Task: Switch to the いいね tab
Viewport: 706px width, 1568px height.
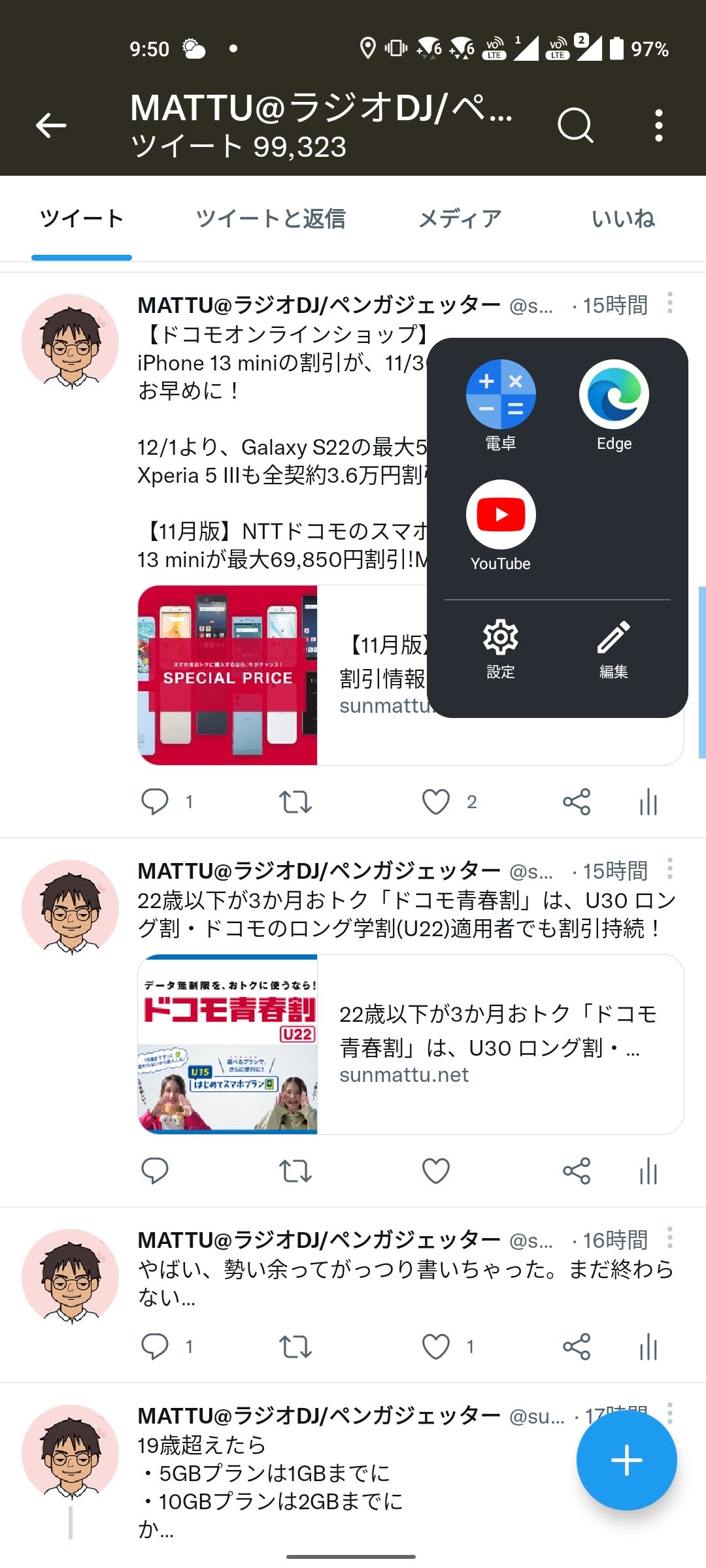Action: [x=624, y=219]
